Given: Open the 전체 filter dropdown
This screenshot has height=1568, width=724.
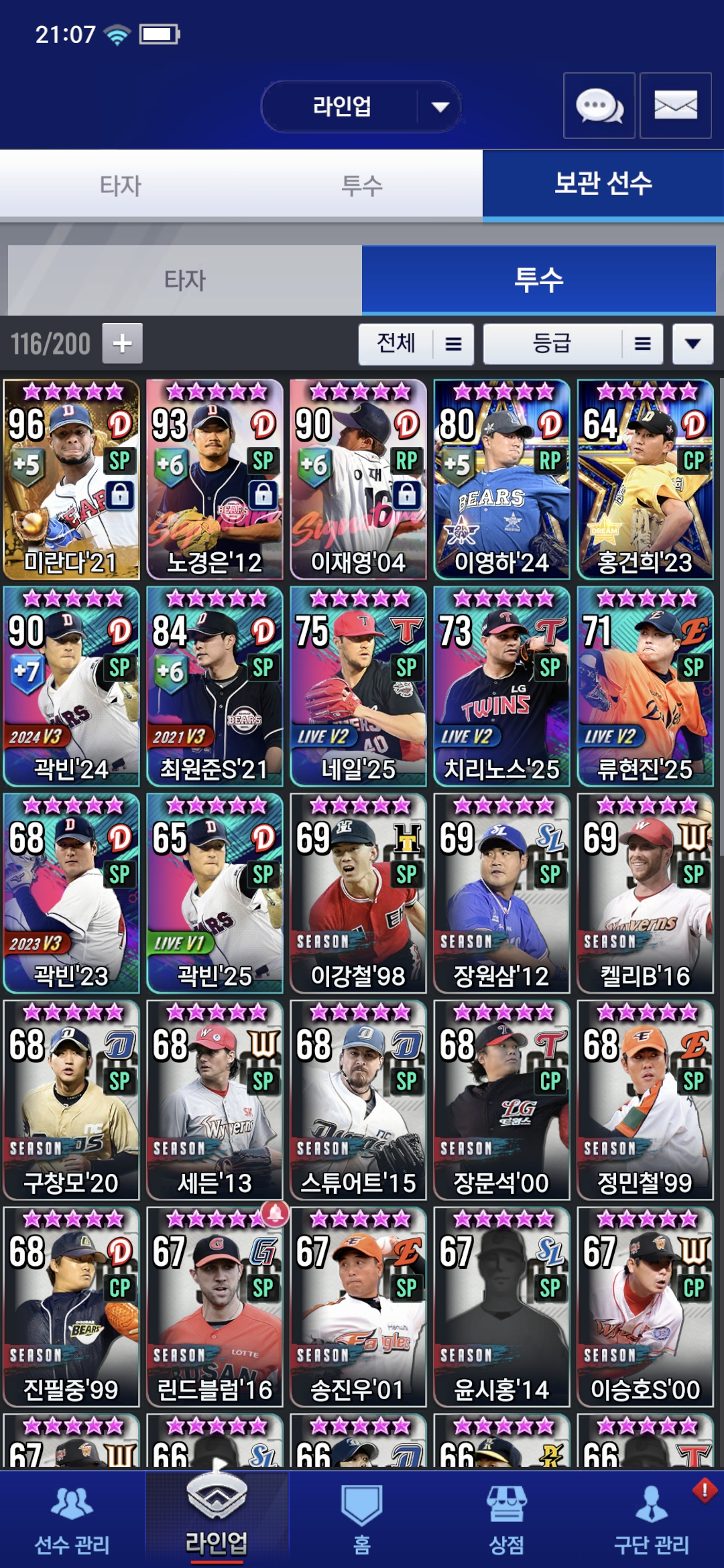Looking at the screenshot, I should pyautogui.click(x=416, y=344).
